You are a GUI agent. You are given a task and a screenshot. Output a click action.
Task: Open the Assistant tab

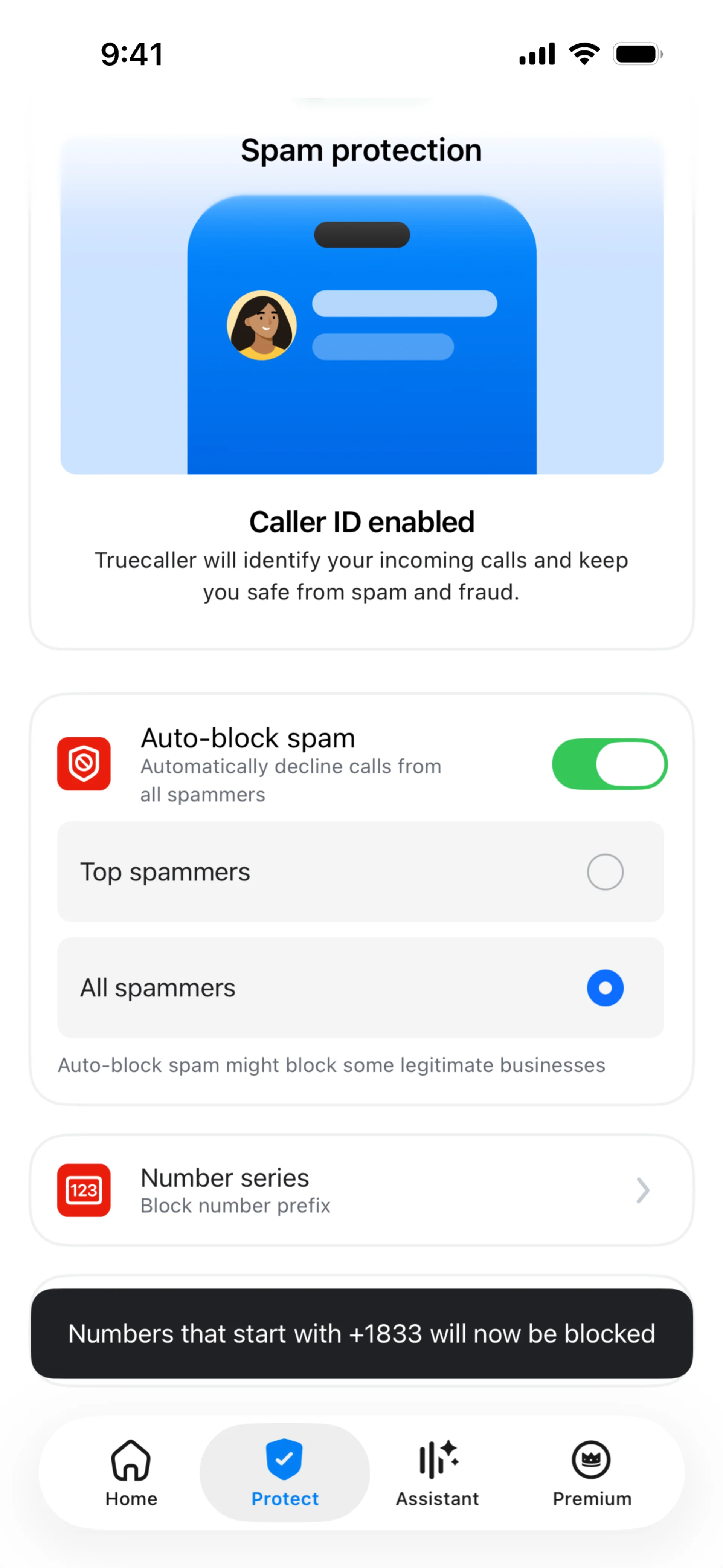click(438, 1472)
